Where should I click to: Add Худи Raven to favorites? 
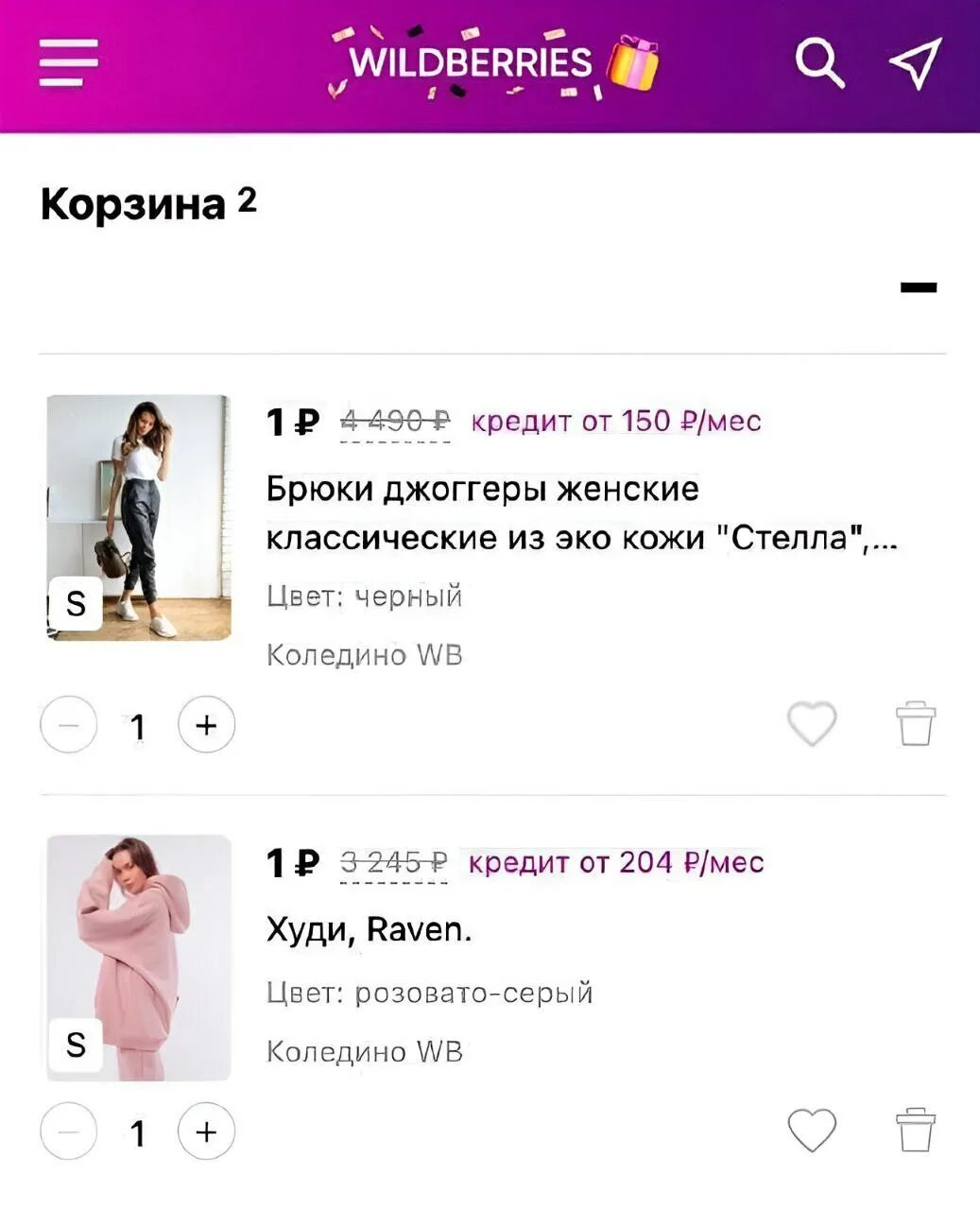(x=812, y=1131)
